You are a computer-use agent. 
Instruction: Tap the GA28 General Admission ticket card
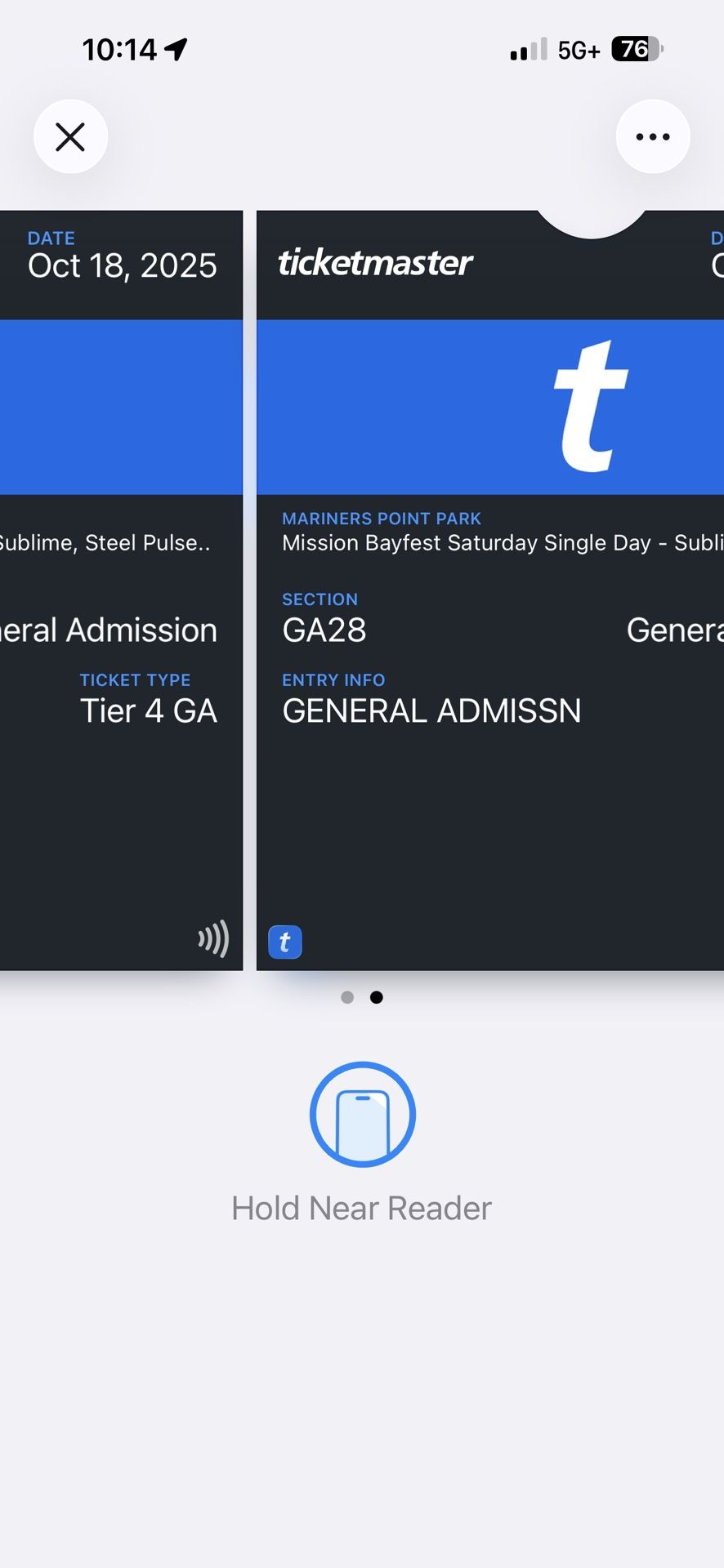[490, 590]
